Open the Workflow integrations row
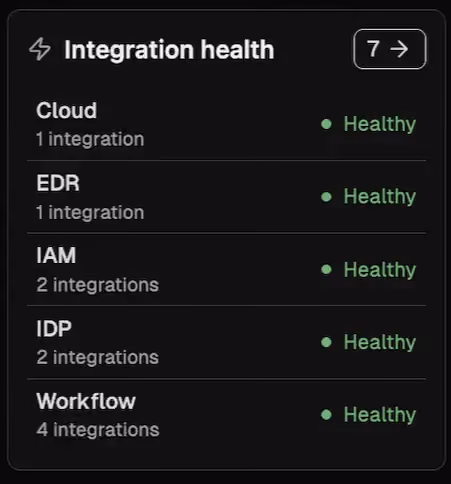The width and height of the screenshot is (451, 484). point(226,415)
